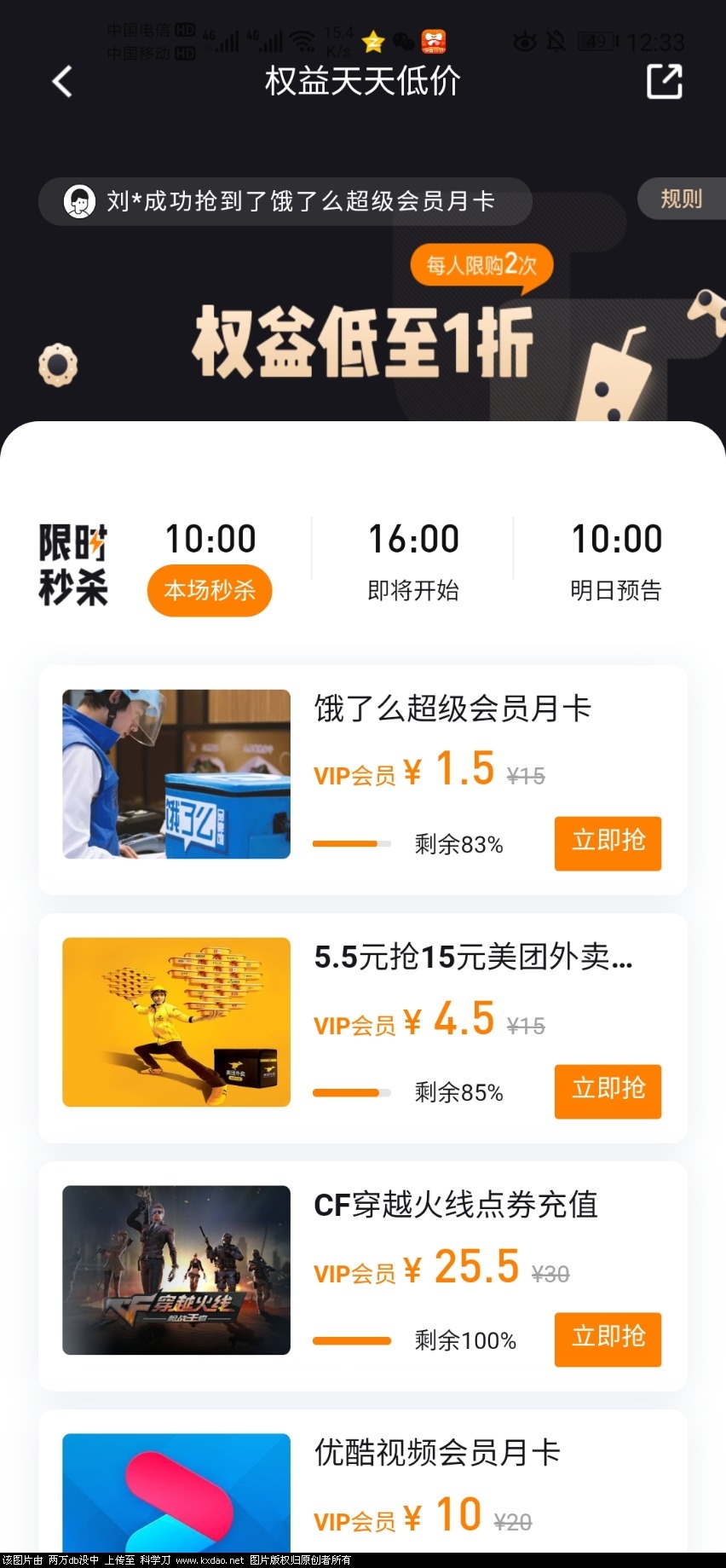Switch to the 16:00 即将开始 session
The height and width of the screenshot is (1568, 726).
click(413, 563)
